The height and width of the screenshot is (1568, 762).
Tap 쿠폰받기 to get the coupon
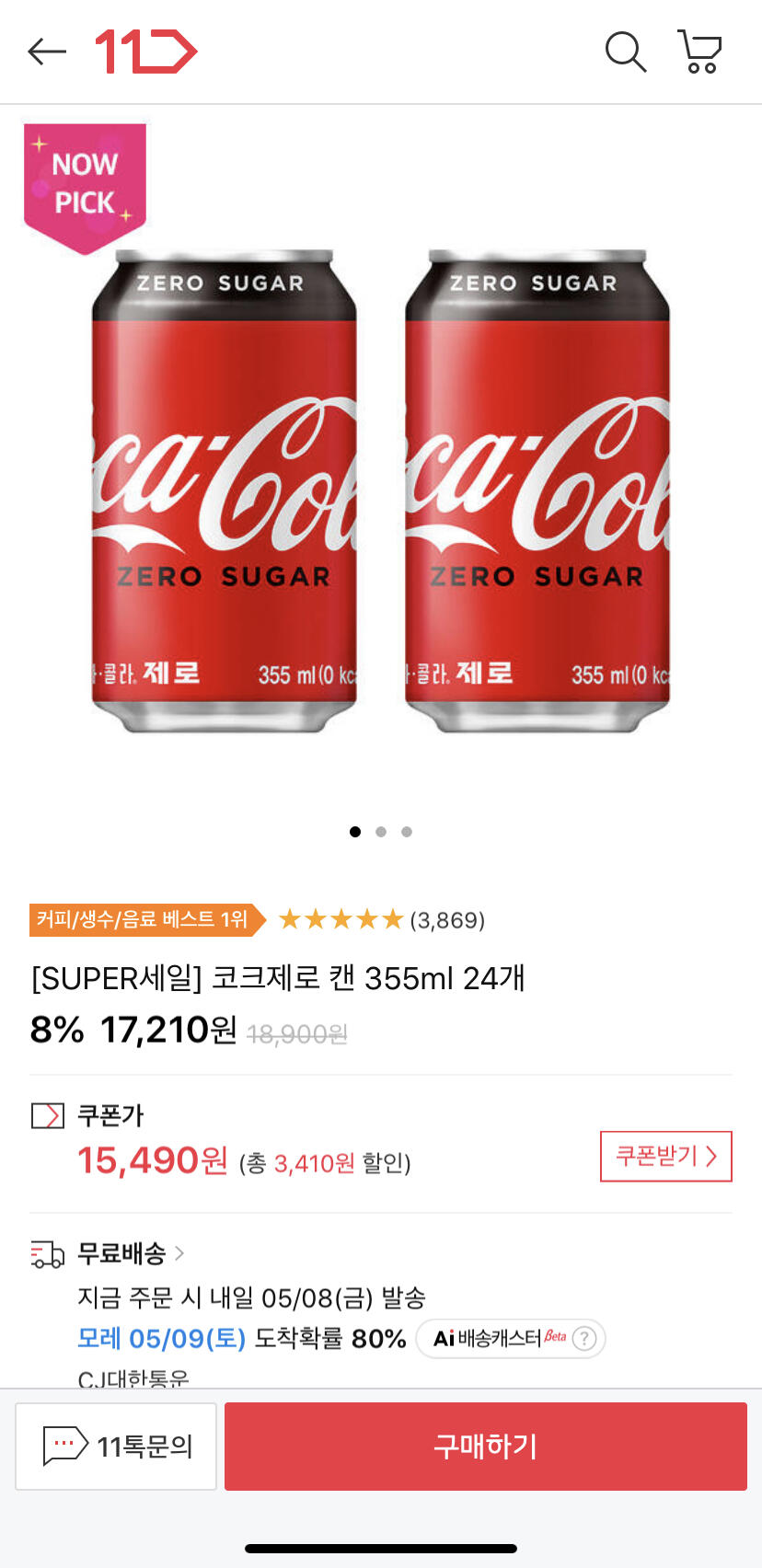665,1156
